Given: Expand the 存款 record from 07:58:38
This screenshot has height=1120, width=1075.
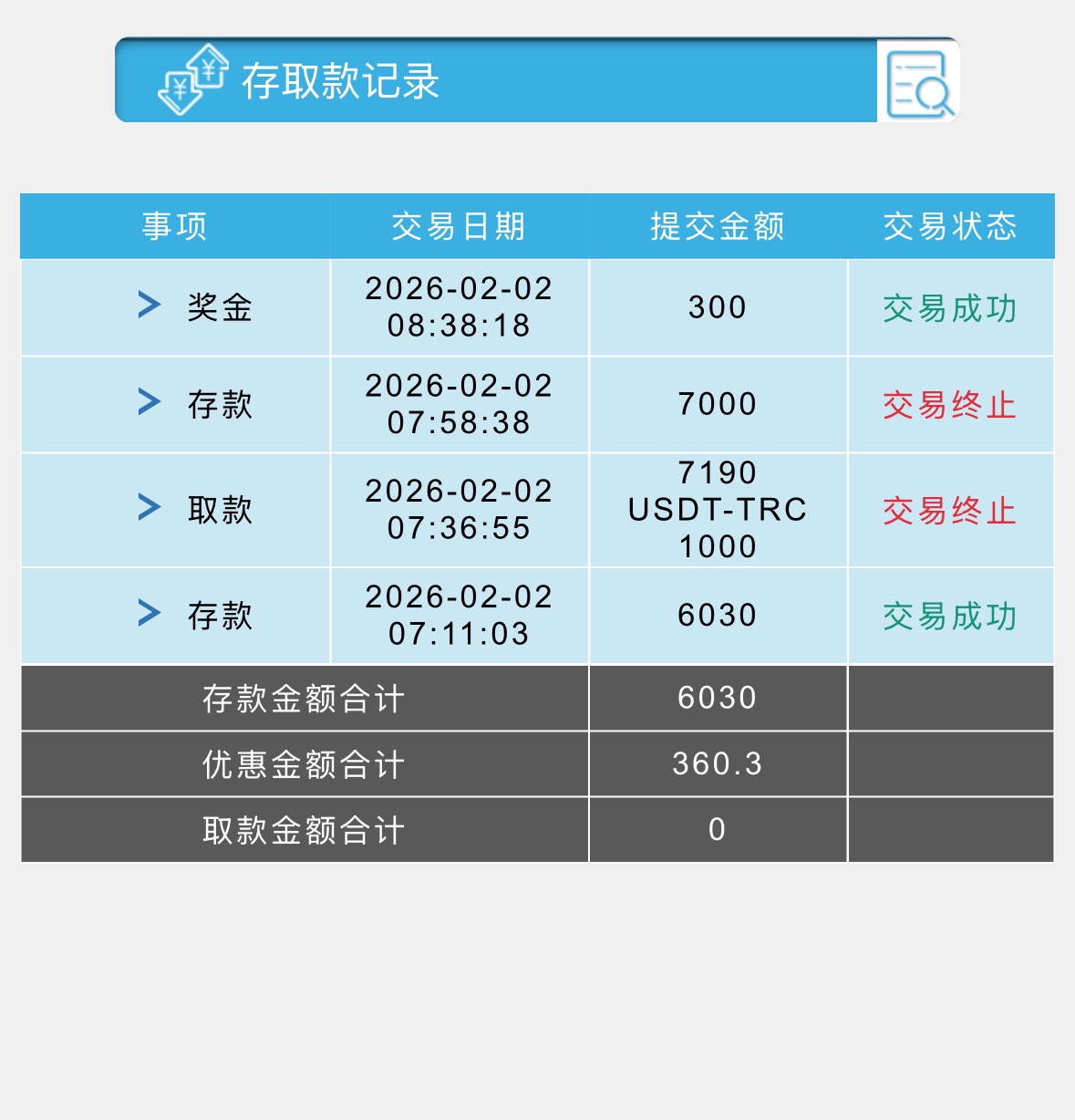Looking at the screenshot, I should pyautogui.click(x=150, y=401).
